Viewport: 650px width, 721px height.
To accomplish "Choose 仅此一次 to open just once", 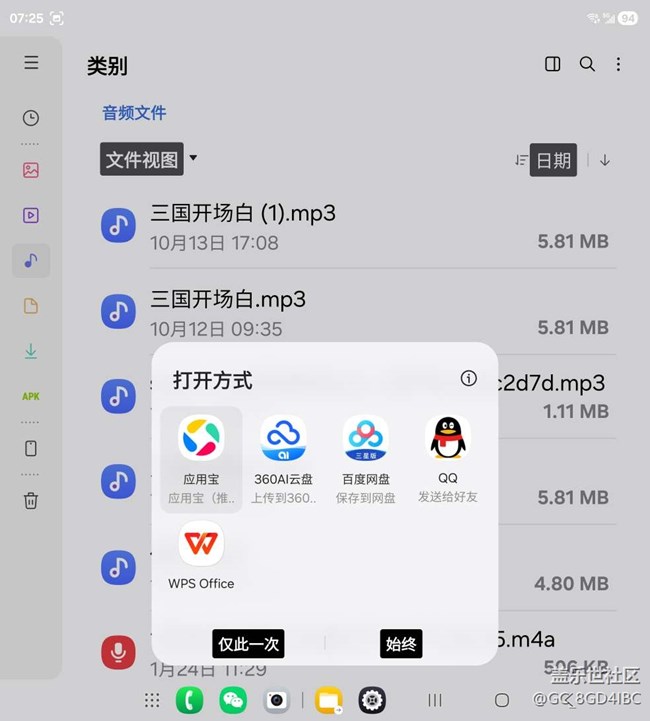I will pos(248,644).
